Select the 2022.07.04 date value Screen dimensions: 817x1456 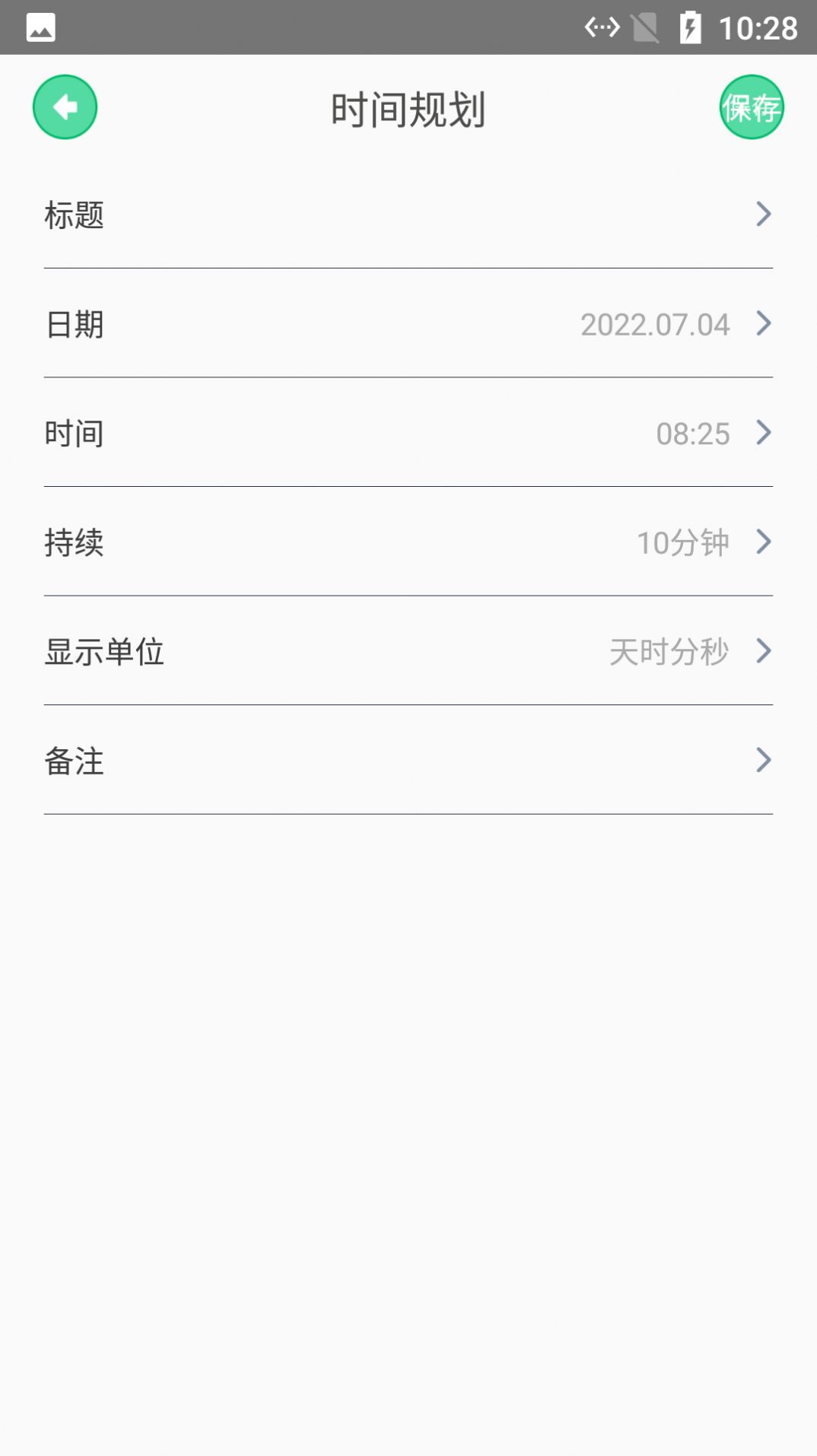click(x=655, y=325)
